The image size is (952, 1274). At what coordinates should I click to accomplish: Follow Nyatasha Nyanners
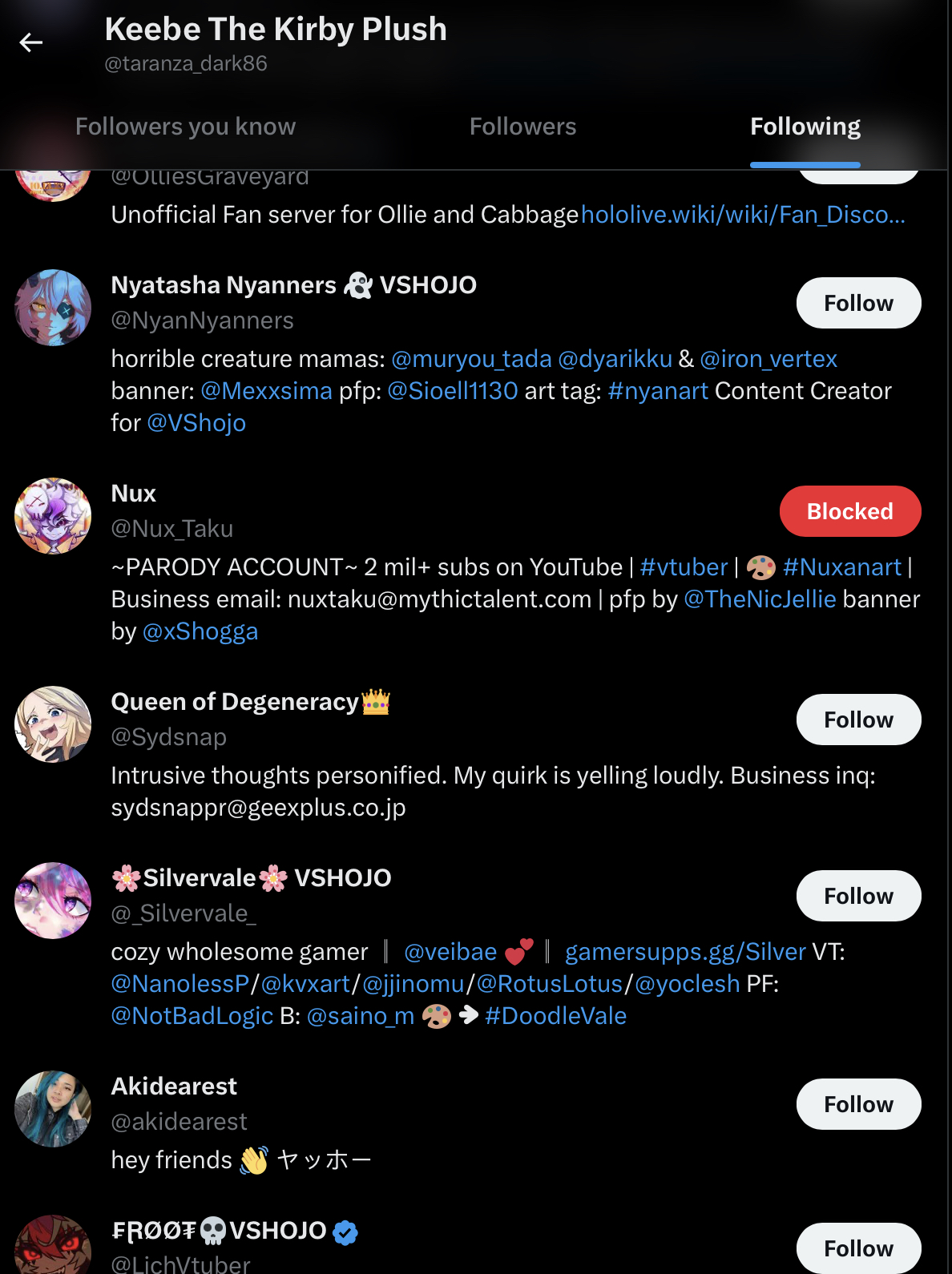pyautogui.click(x=858, y=303)
